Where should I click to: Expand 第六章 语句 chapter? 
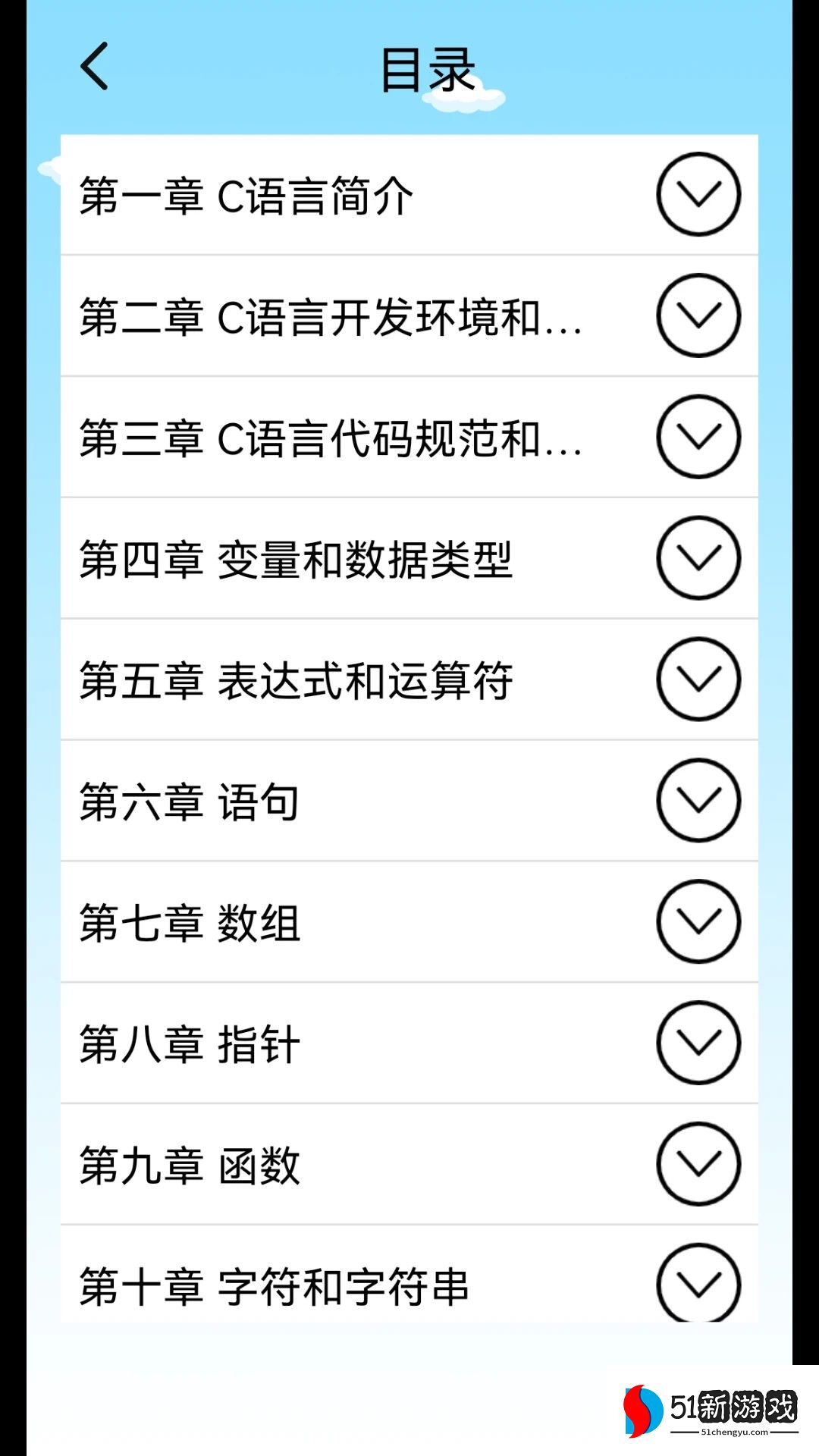[698, 801]
